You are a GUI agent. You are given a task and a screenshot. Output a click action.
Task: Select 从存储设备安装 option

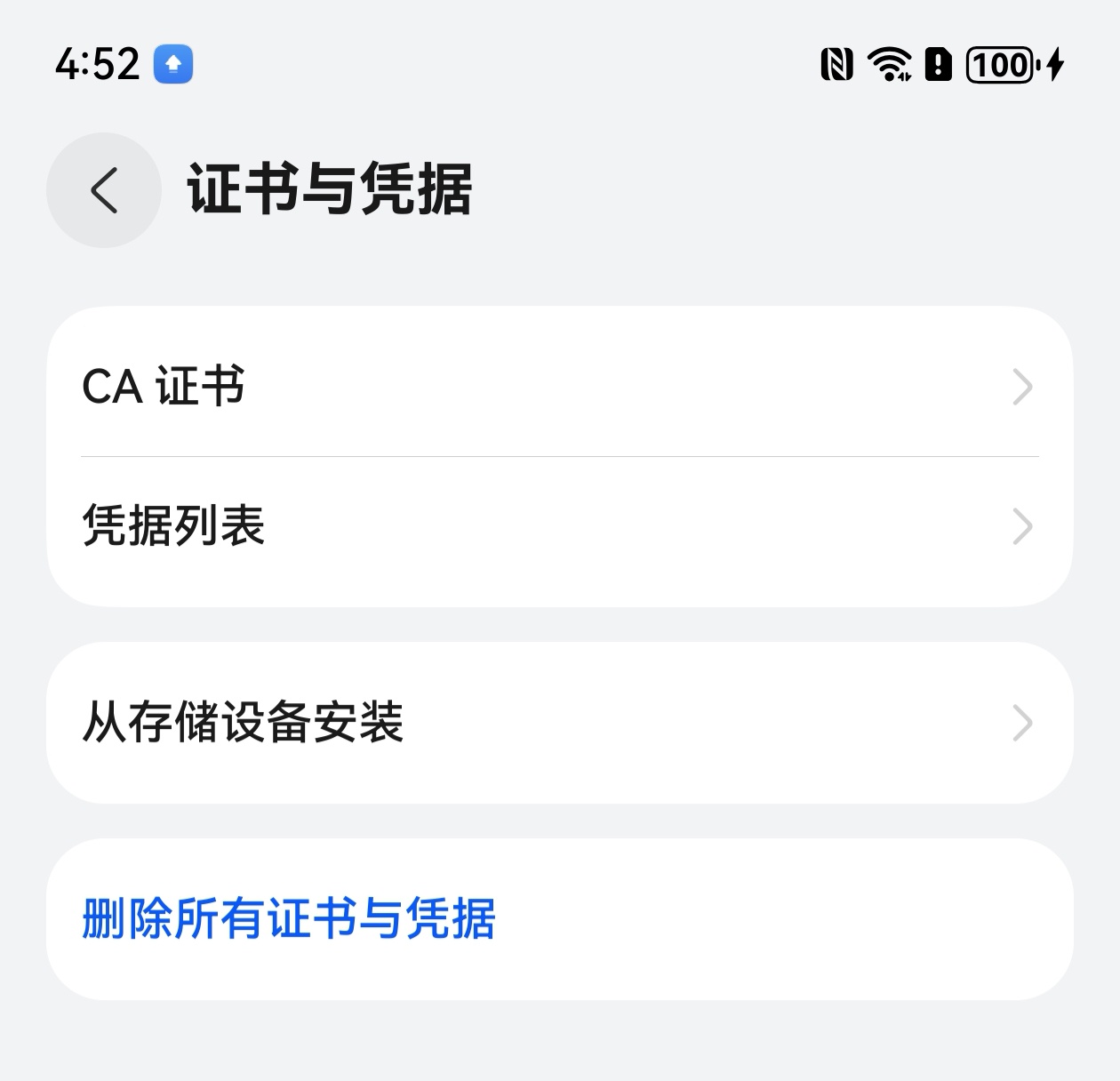tap(559, 723)
